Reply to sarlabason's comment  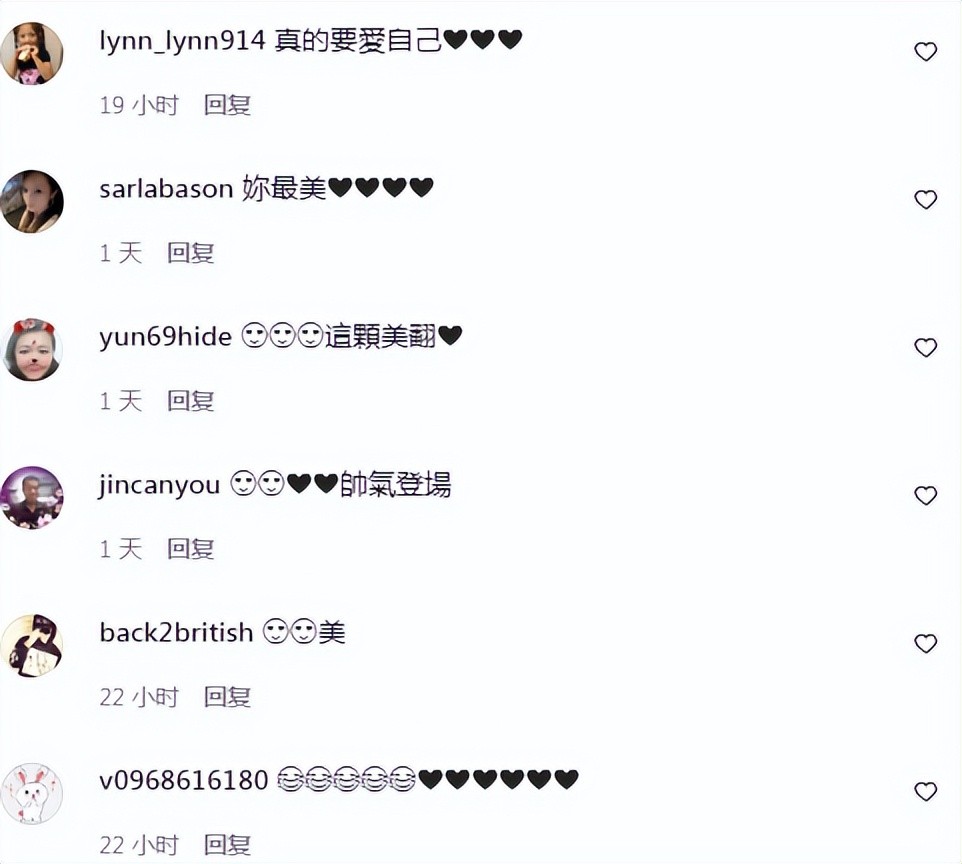[190, 253]
